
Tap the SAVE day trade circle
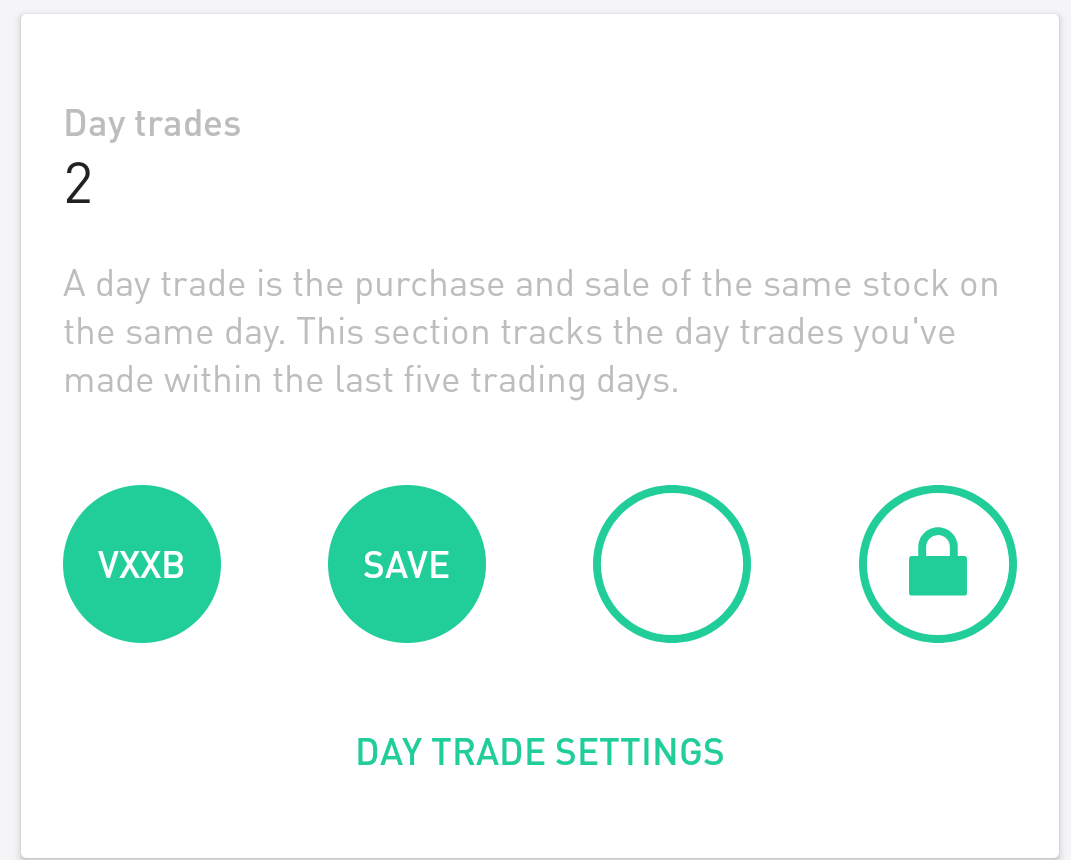[x=406, y=565]
